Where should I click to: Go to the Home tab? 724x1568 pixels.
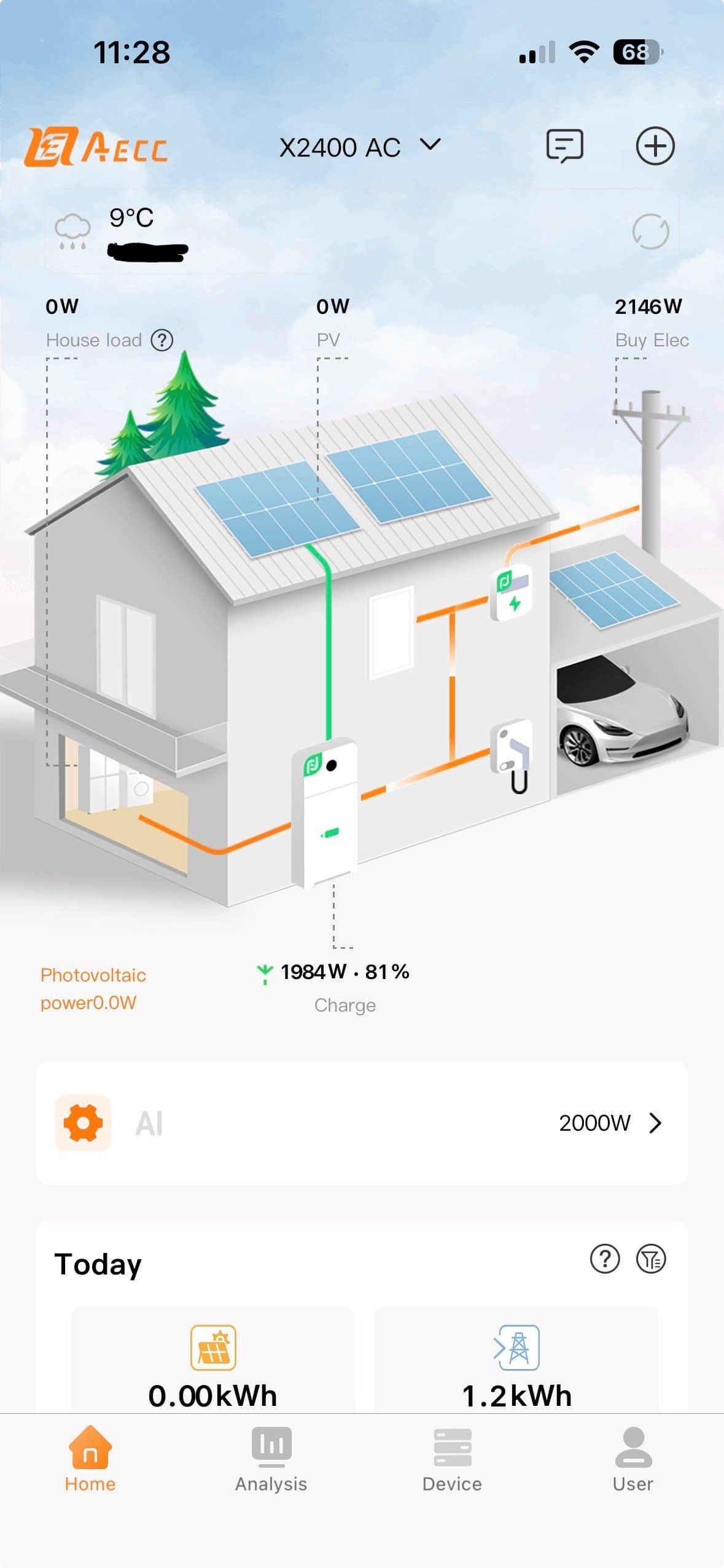coord(90,1459)
